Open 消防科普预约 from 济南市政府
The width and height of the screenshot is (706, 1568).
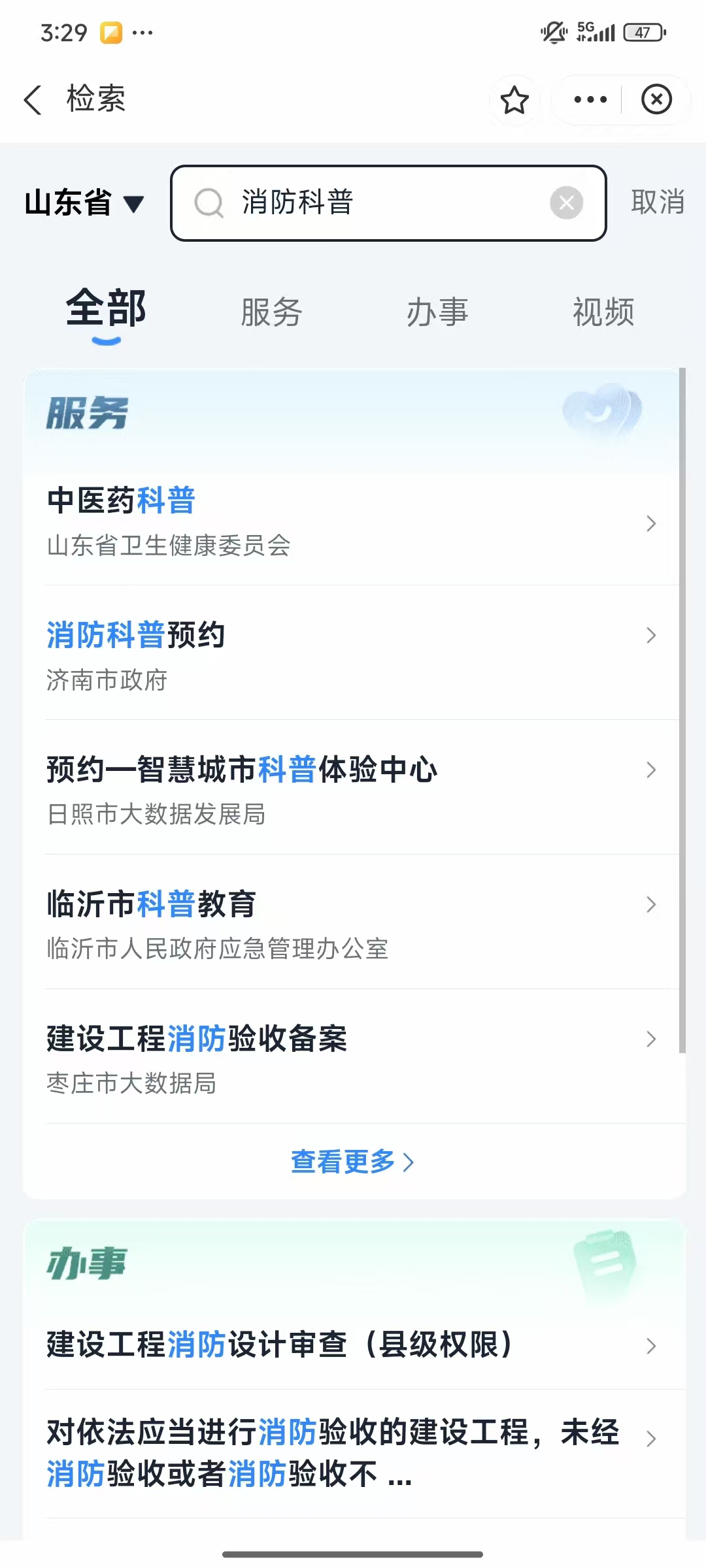click(x=353, y=656)
